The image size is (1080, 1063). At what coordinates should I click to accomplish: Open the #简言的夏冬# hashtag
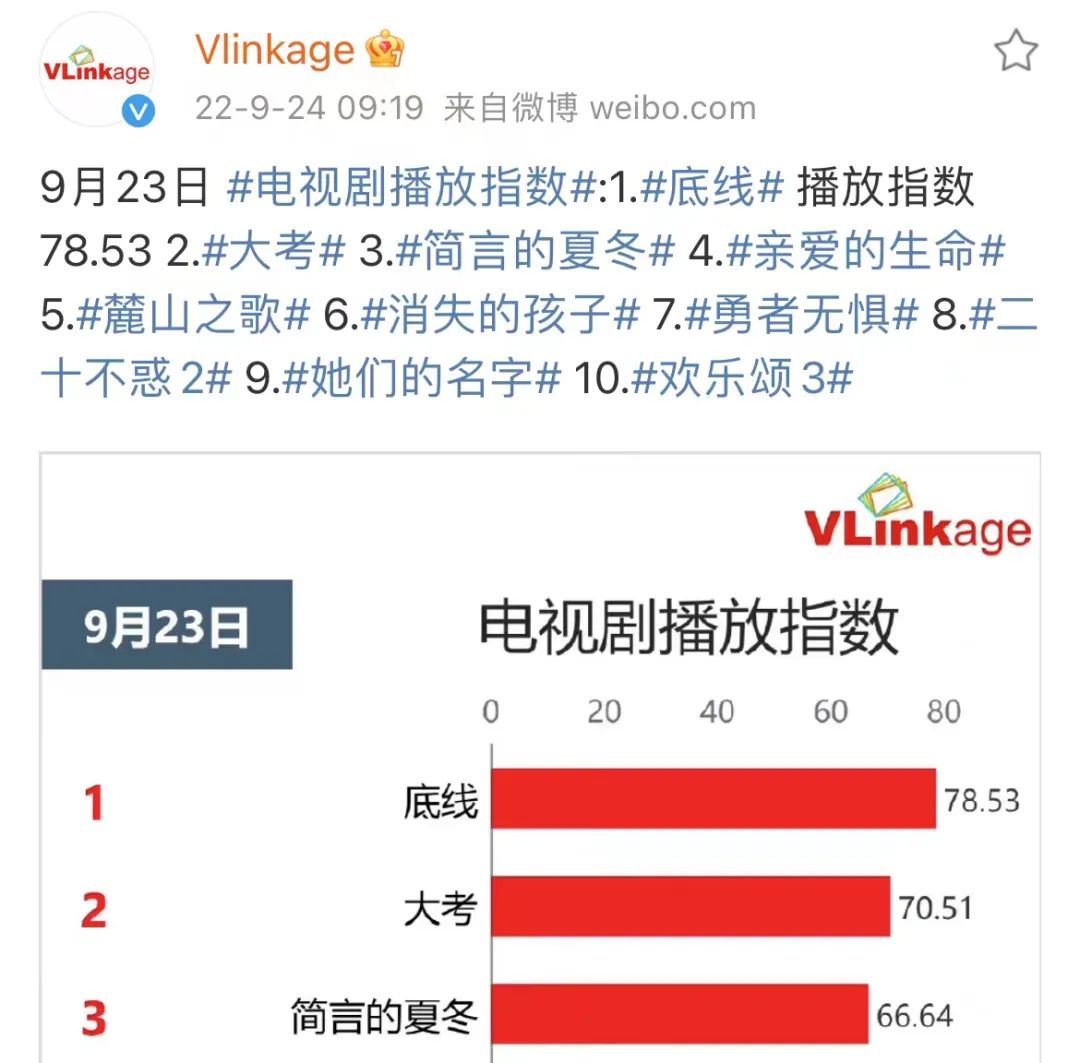(535, 252)
